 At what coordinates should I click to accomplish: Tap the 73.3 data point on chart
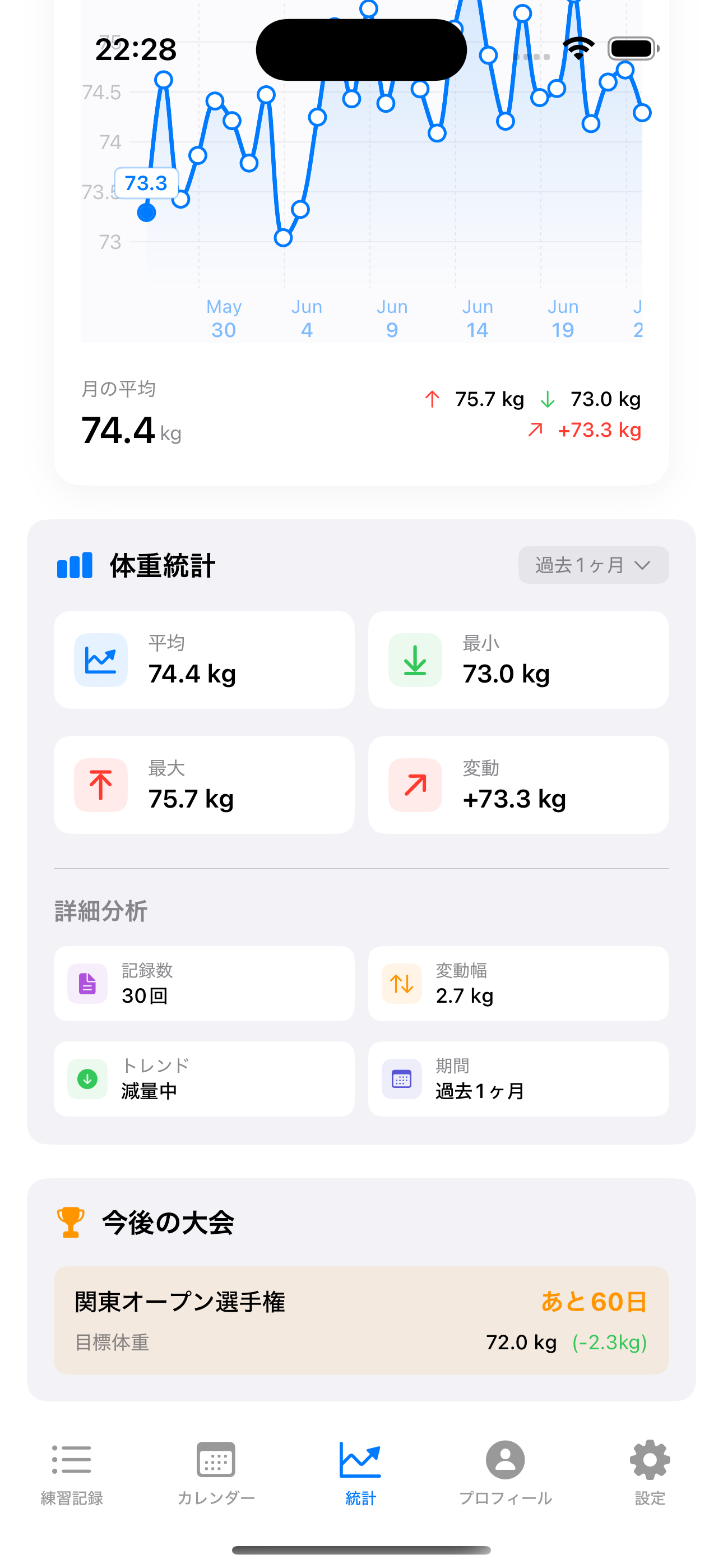point(147,213)
